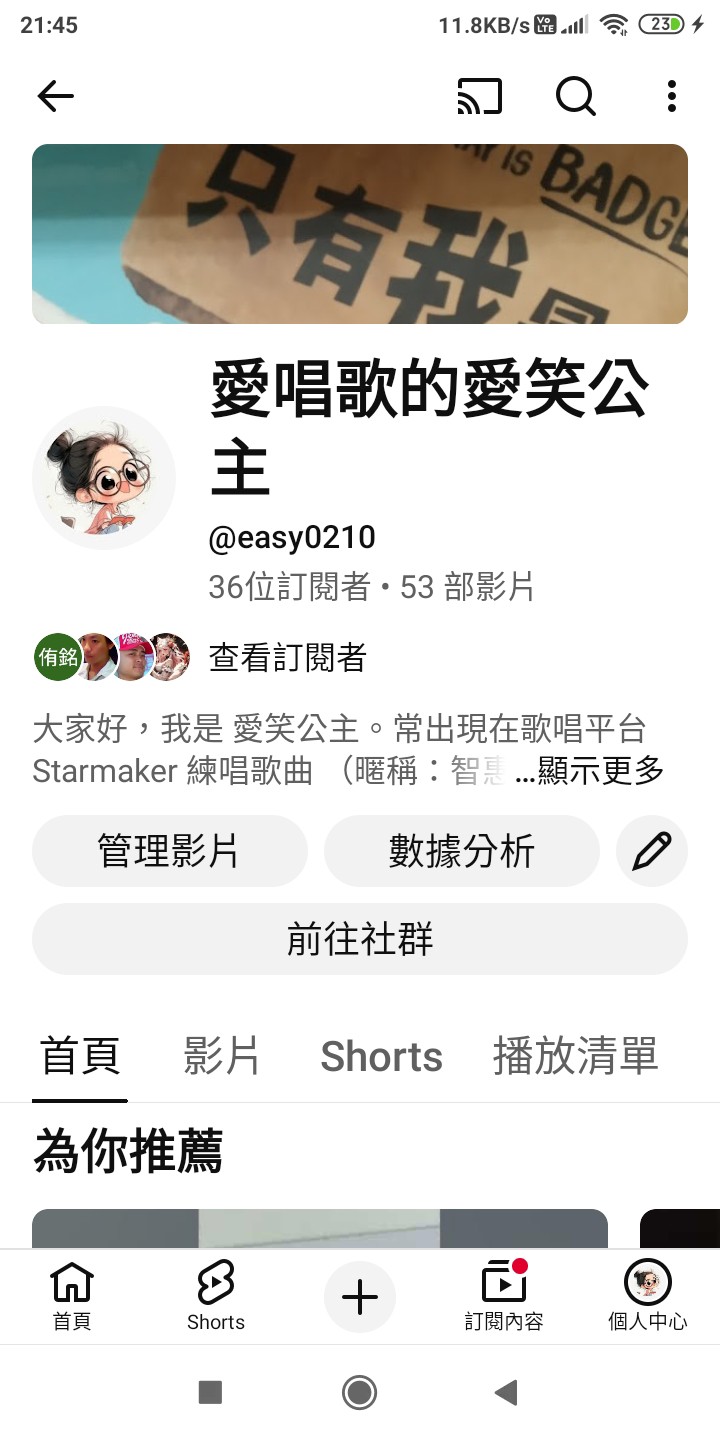Open Shorts in the bottom navigation

coord(216,1297)
